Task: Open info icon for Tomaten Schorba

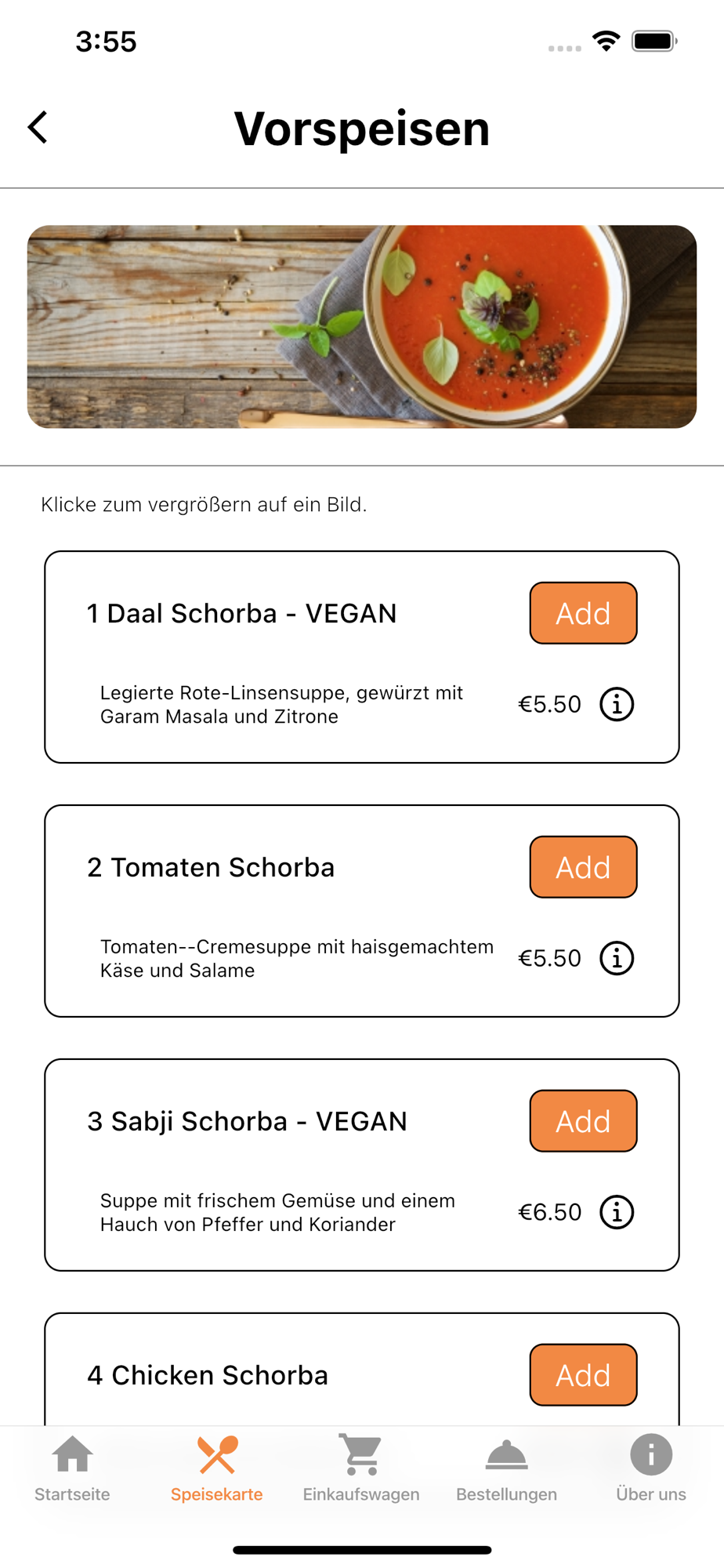Action: (x=617, y=958)
